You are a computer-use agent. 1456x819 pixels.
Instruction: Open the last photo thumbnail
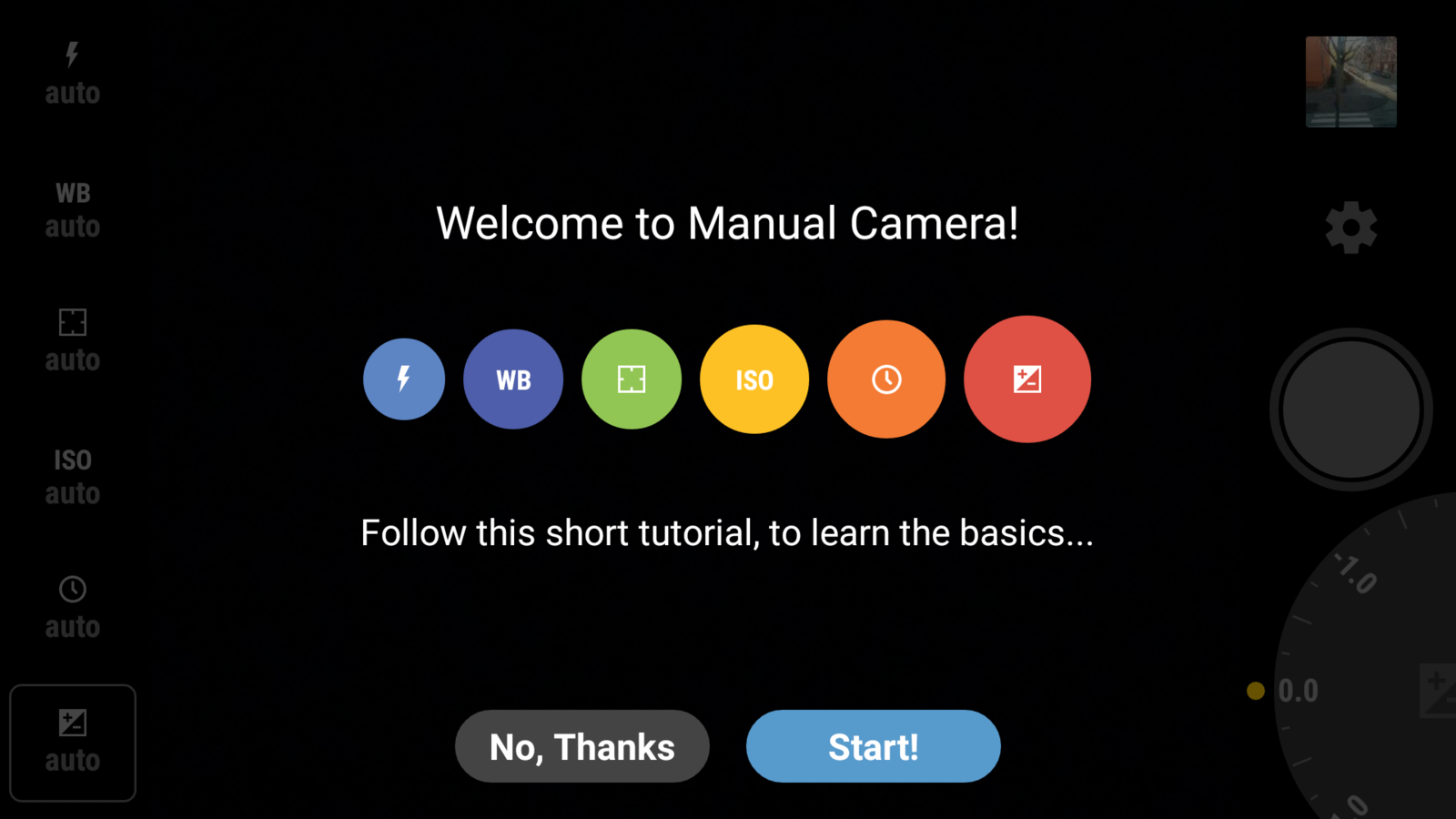click(1350, 82)
